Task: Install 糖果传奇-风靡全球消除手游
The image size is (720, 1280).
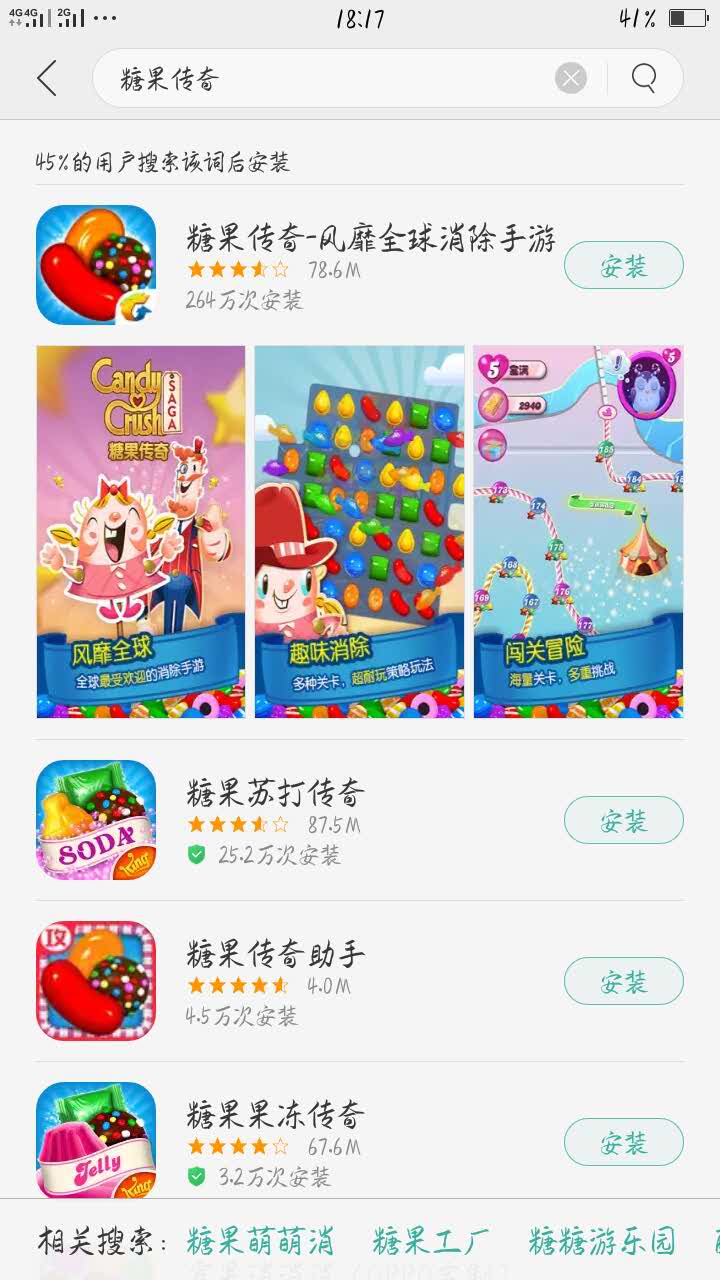Action: click(623, 266)
